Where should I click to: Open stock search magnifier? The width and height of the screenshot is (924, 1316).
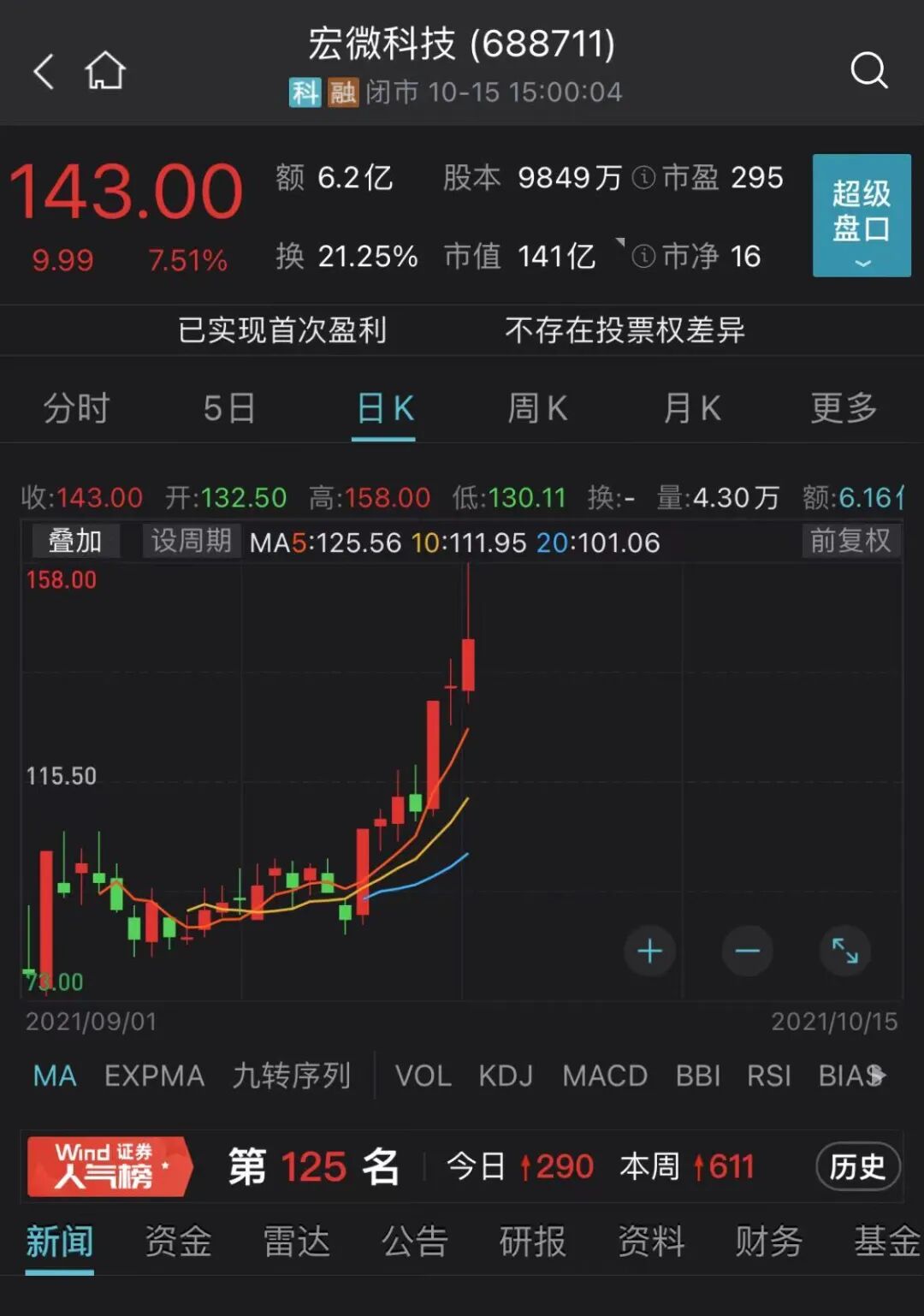click(x=868, y=70)
